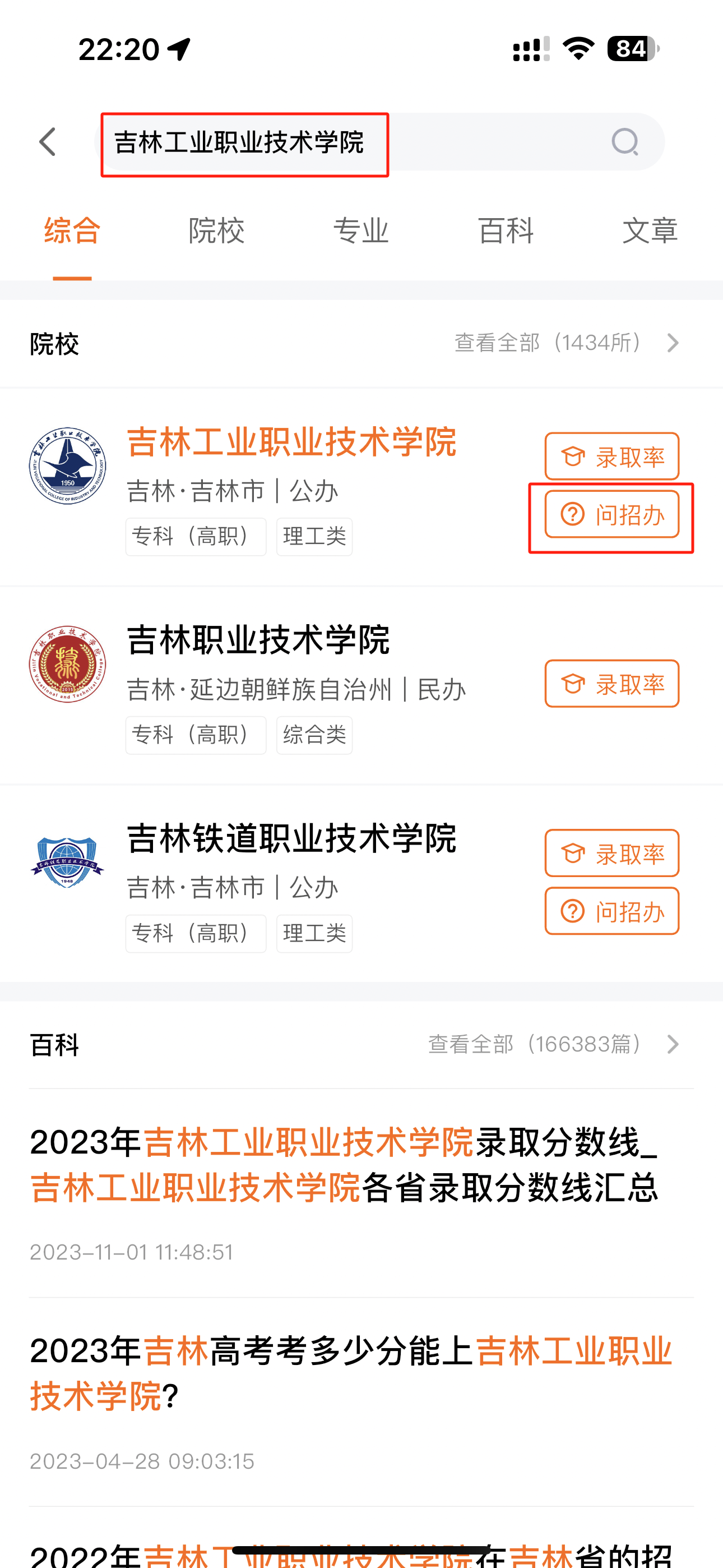Image resolution: width=723 pixels, height=1568 pixels.
Task: Switch to the 院校 tab
Action: (x=217, y=230)
